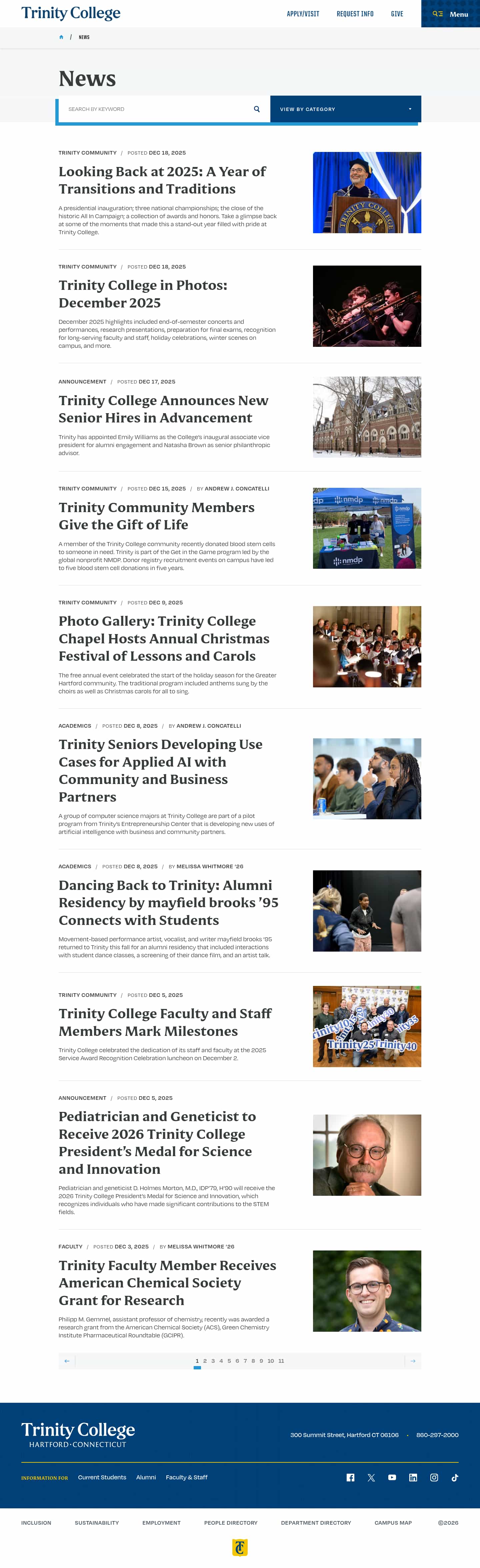Open the Give link
This screenshot has width=480, height=1568.
(x=397, y=14)
